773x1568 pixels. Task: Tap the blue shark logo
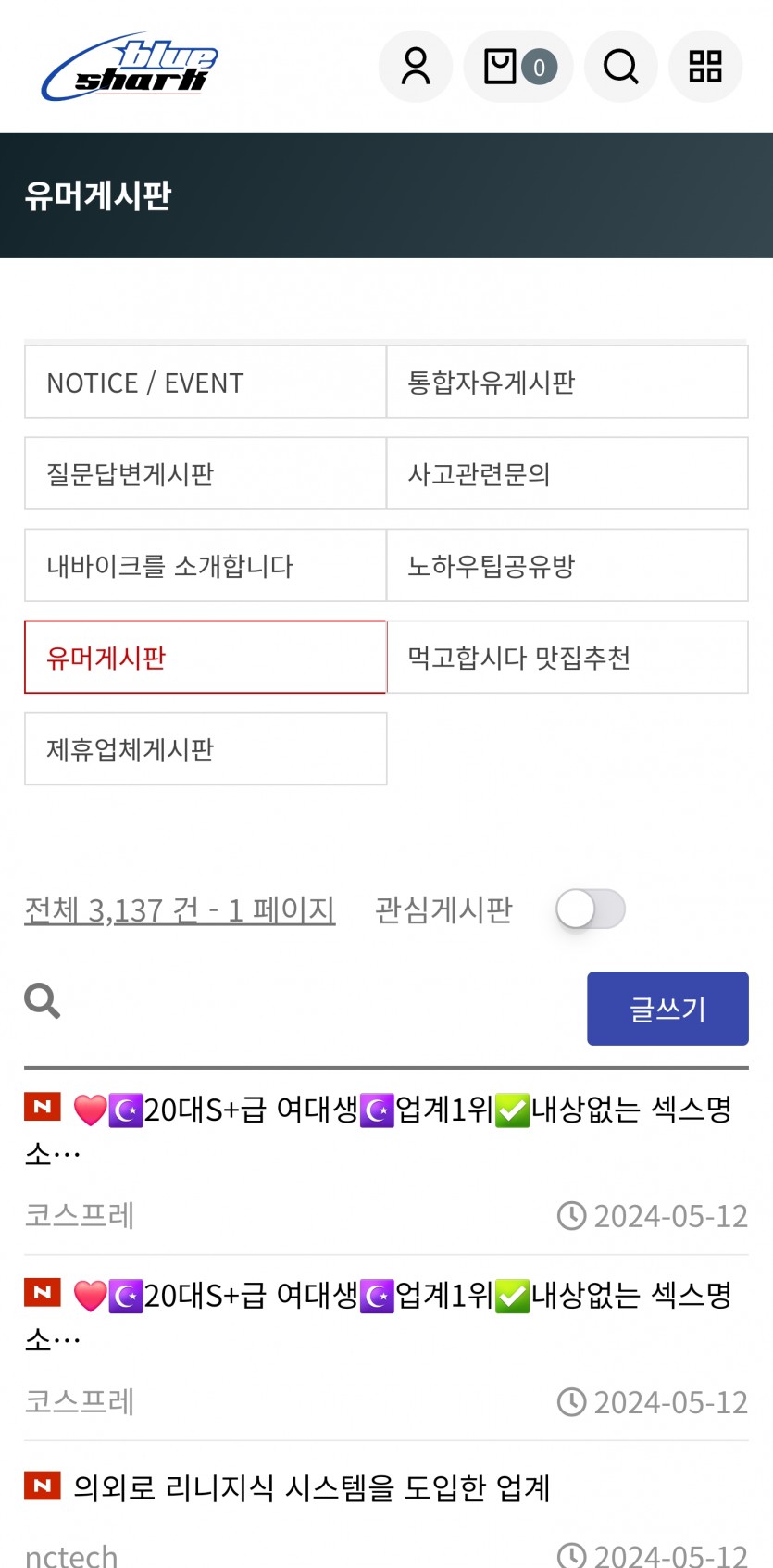[129, 67]
